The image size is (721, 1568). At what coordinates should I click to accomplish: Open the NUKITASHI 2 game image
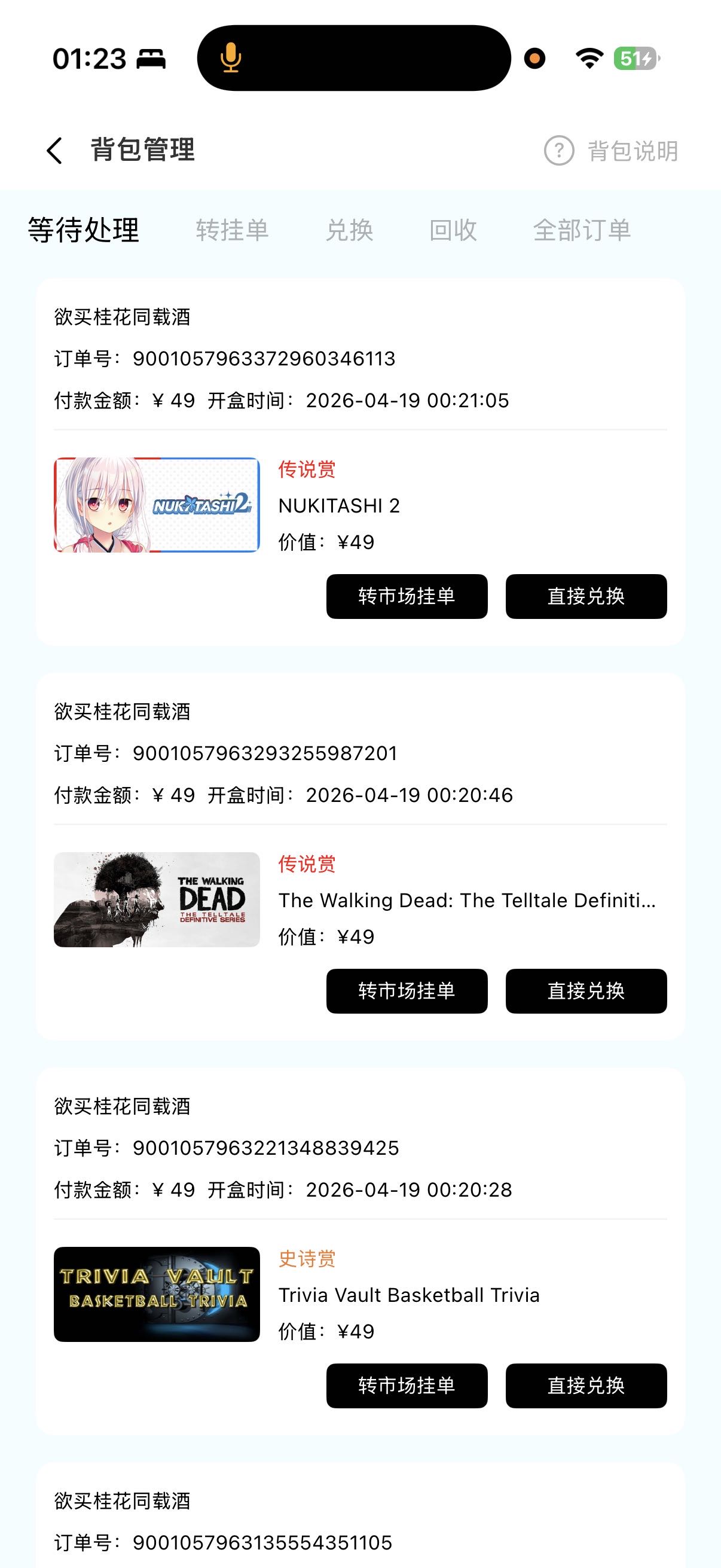(157, 505)
